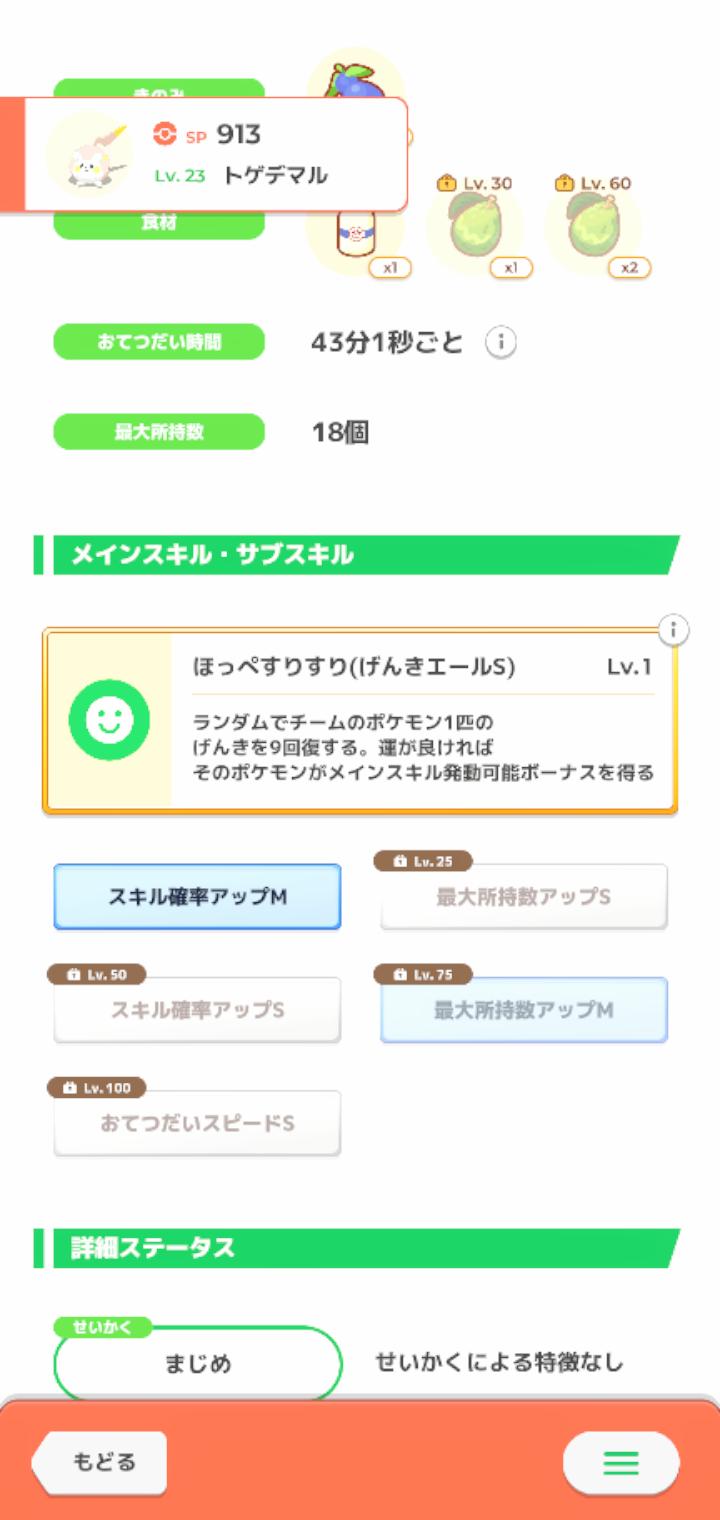Tap the もどる back button
Image resolution: width=720 pixels, height=1520 pixels.
(101, 1462)
